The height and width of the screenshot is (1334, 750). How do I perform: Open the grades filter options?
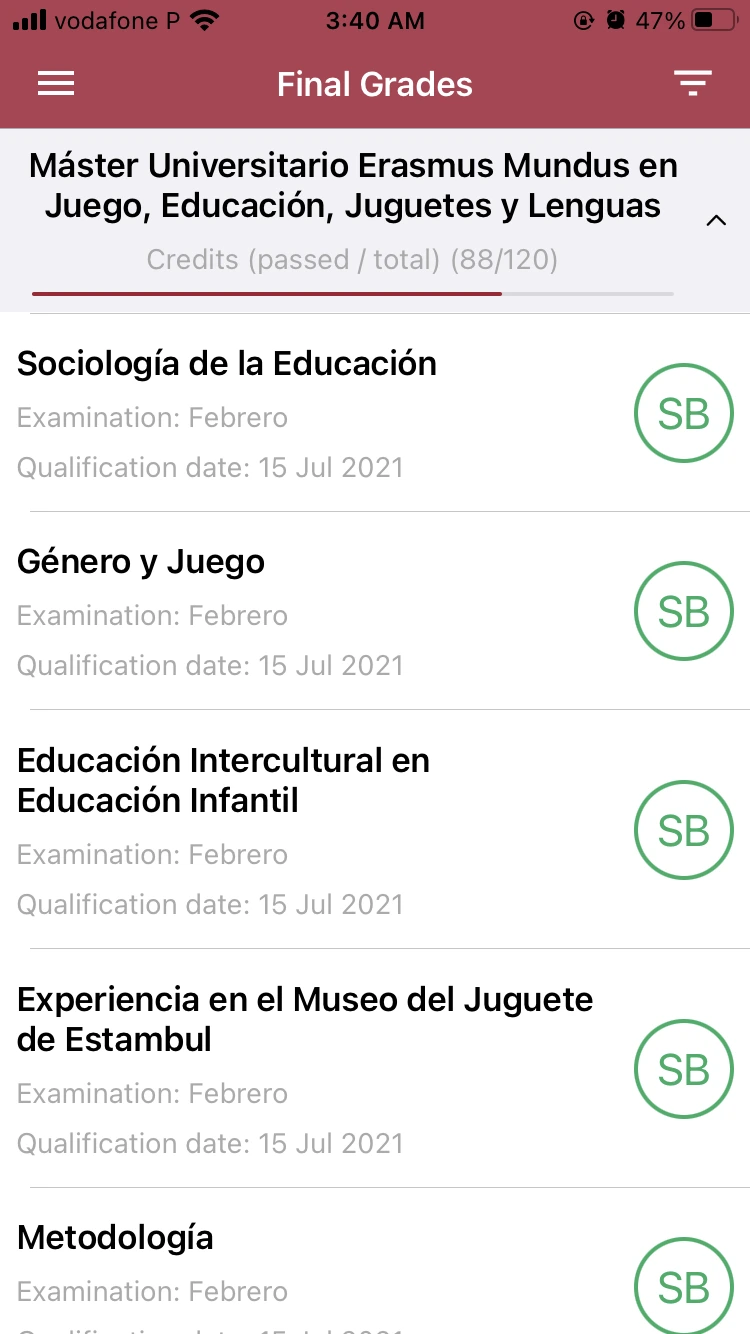692,84
